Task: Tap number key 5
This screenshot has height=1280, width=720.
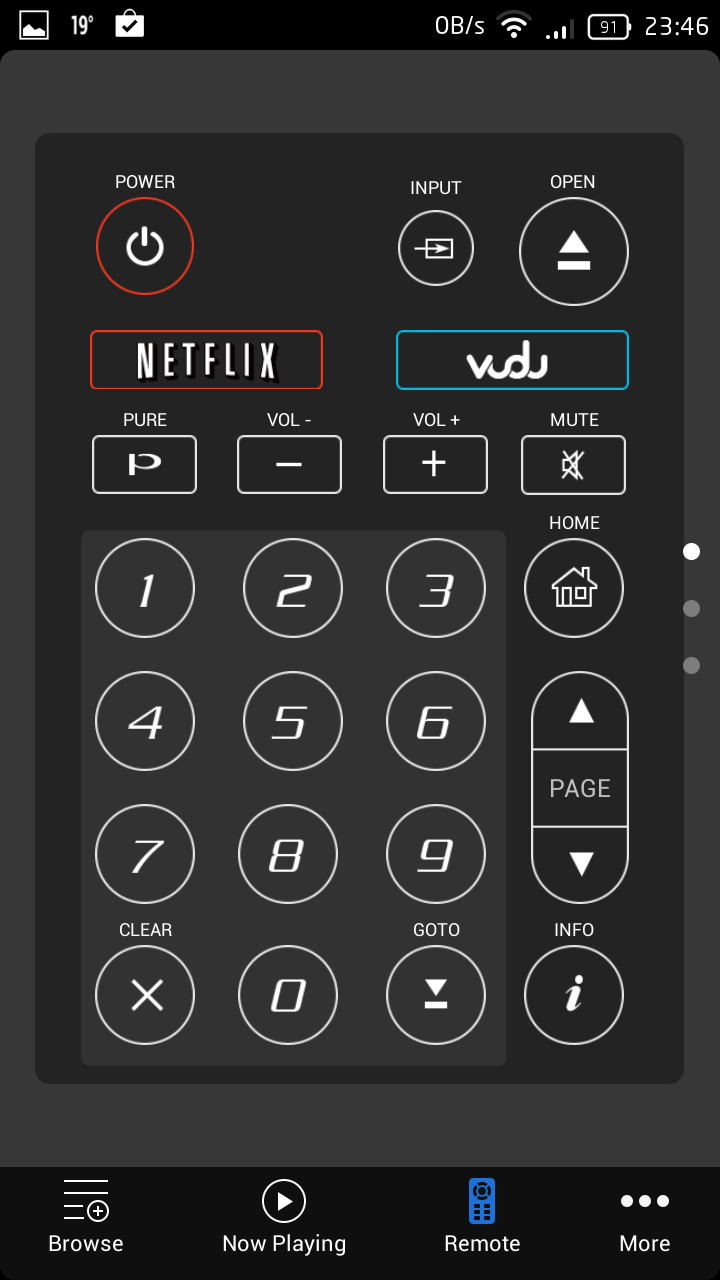Action: (x=292, y=721)
